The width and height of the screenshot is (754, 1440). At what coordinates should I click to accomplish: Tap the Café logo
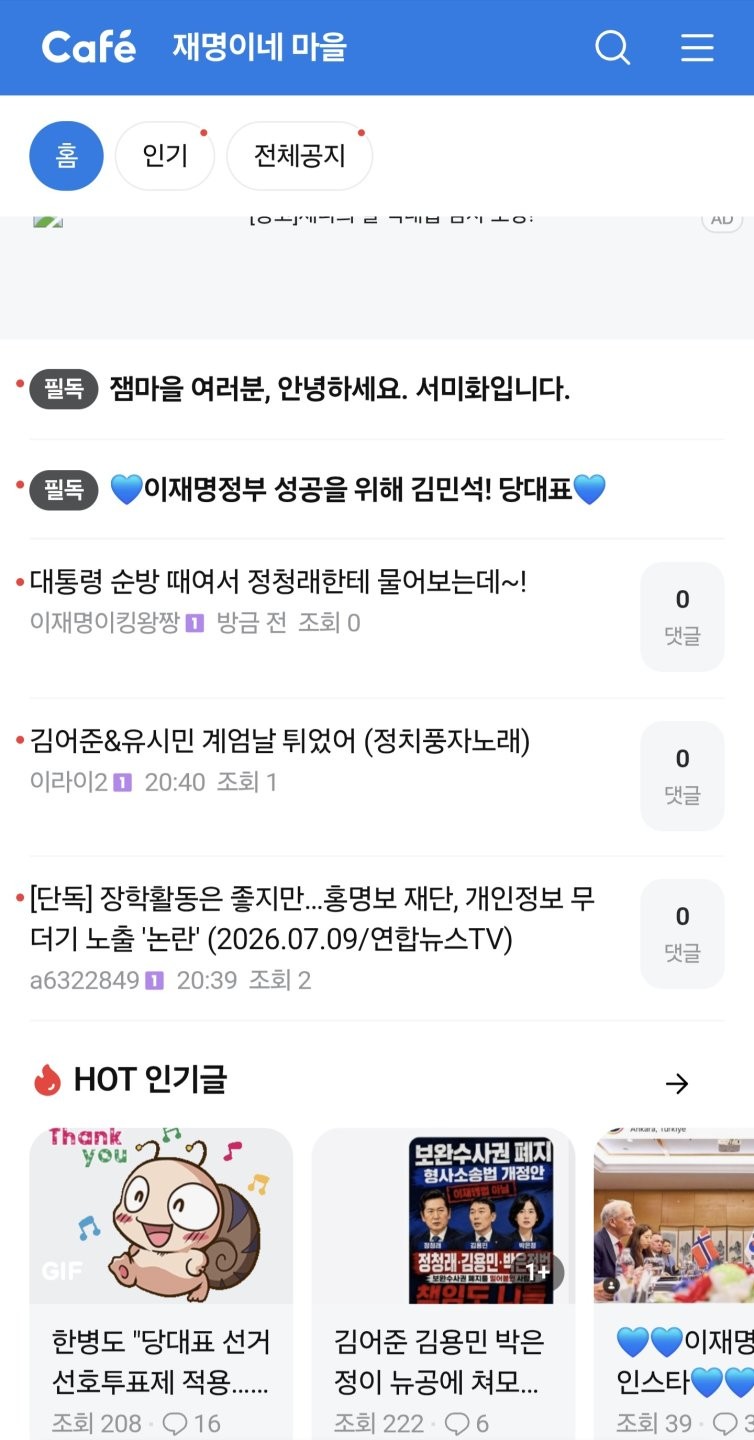88,47
